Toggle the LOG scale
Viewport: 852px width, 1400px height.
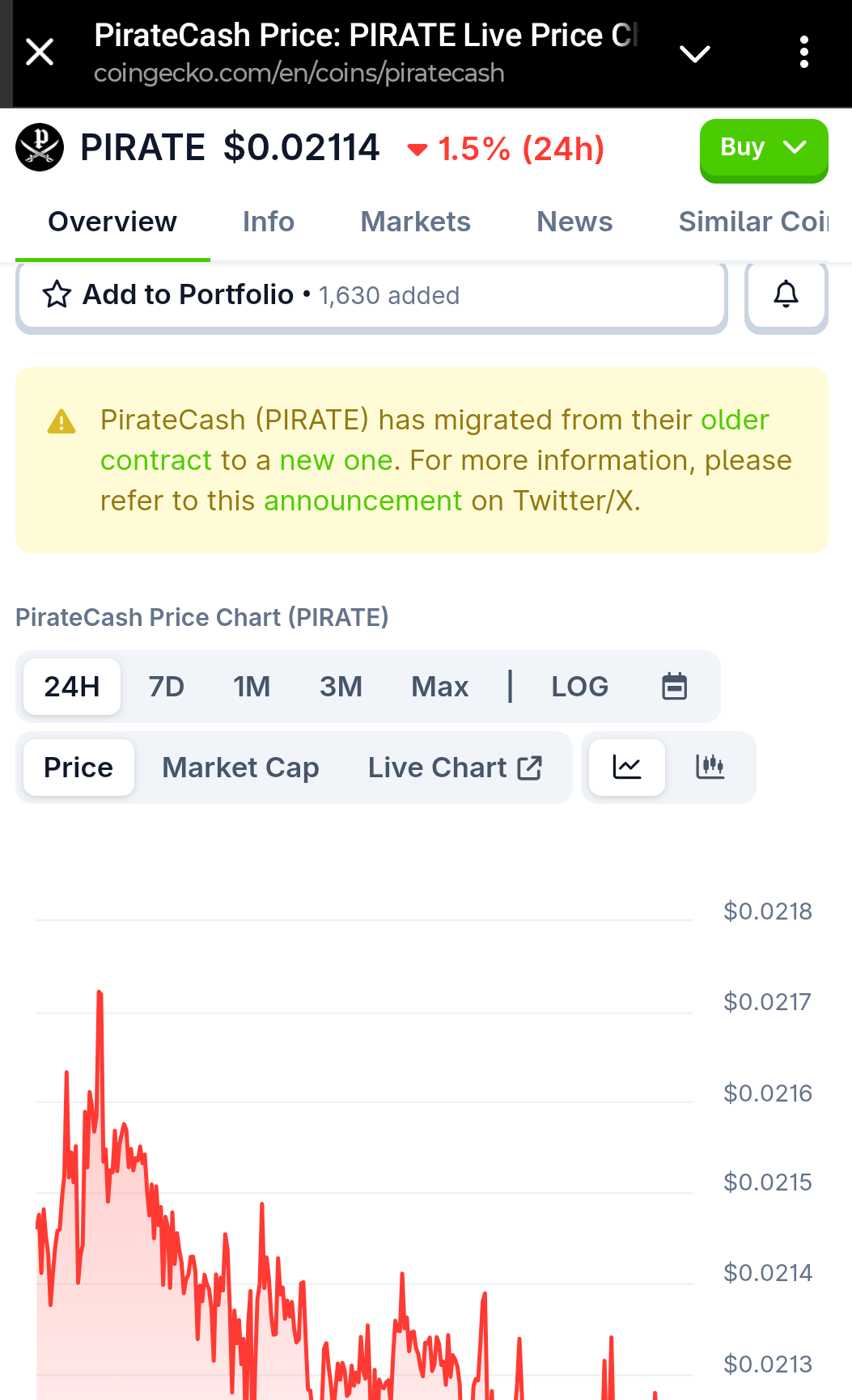(579, 687)
